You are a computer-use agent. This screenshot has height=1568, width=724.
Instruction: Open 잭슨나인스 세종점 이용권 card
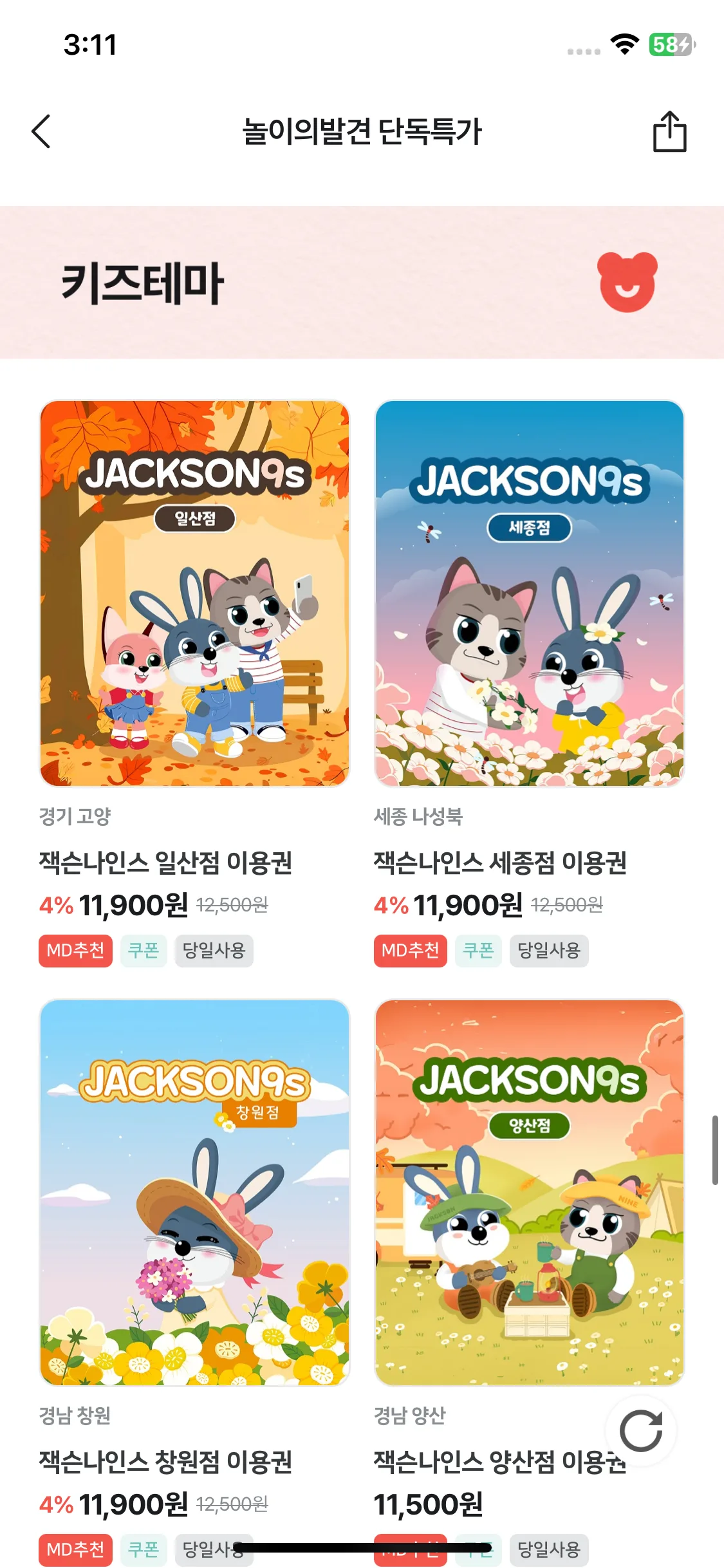[x=529, y=593]
